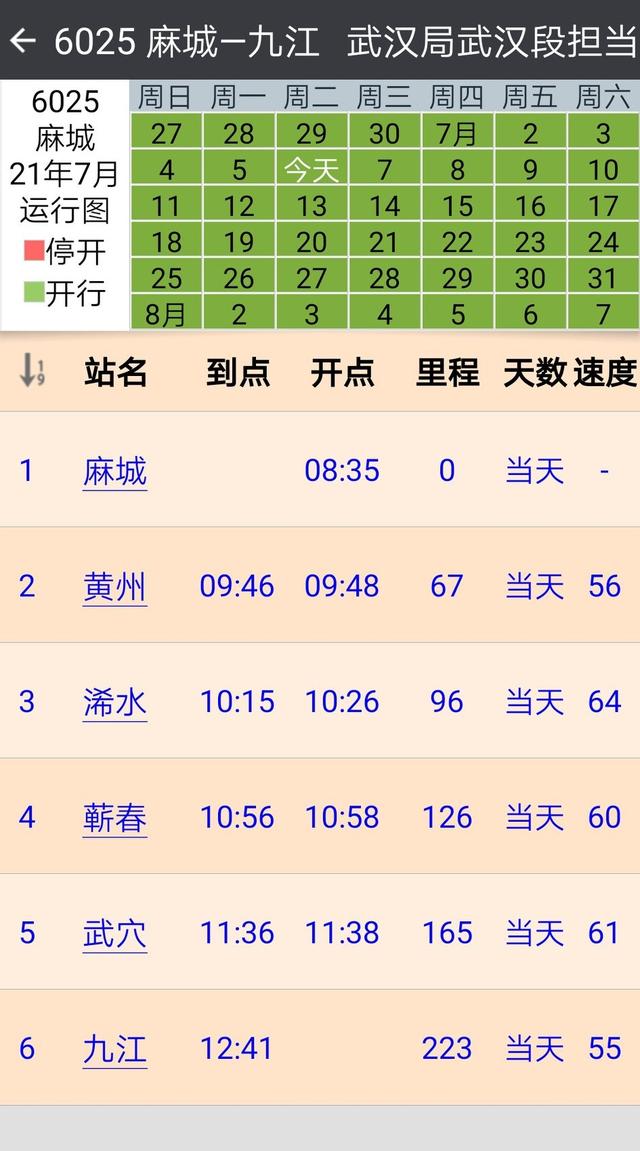This screenshot has height=1151, width=640.
Task: Reverse station order with the sort icon
Action: (32, 371)
